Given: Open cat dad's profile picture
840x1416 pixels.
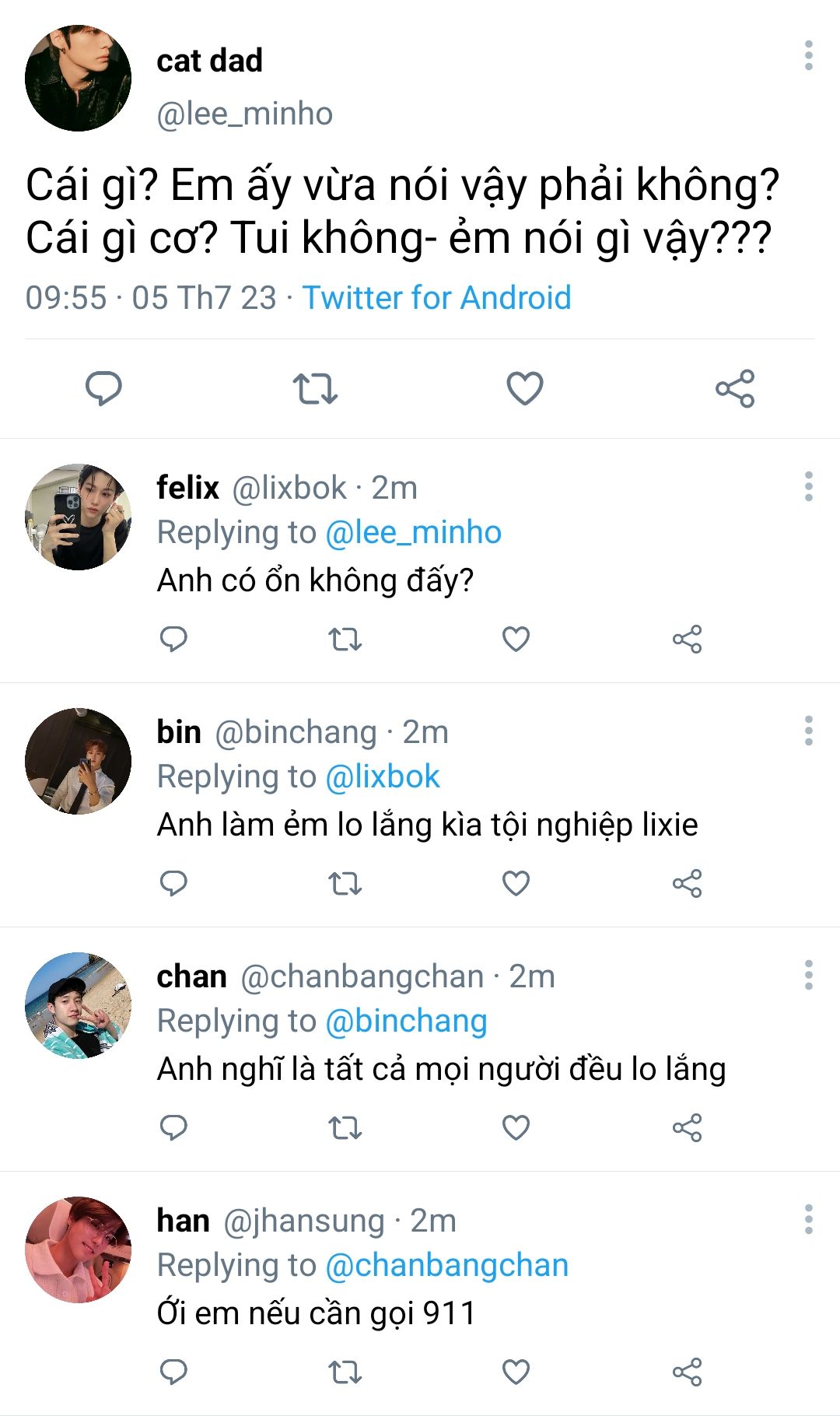Looking at the screenshot, I should (x=78, y=78).
